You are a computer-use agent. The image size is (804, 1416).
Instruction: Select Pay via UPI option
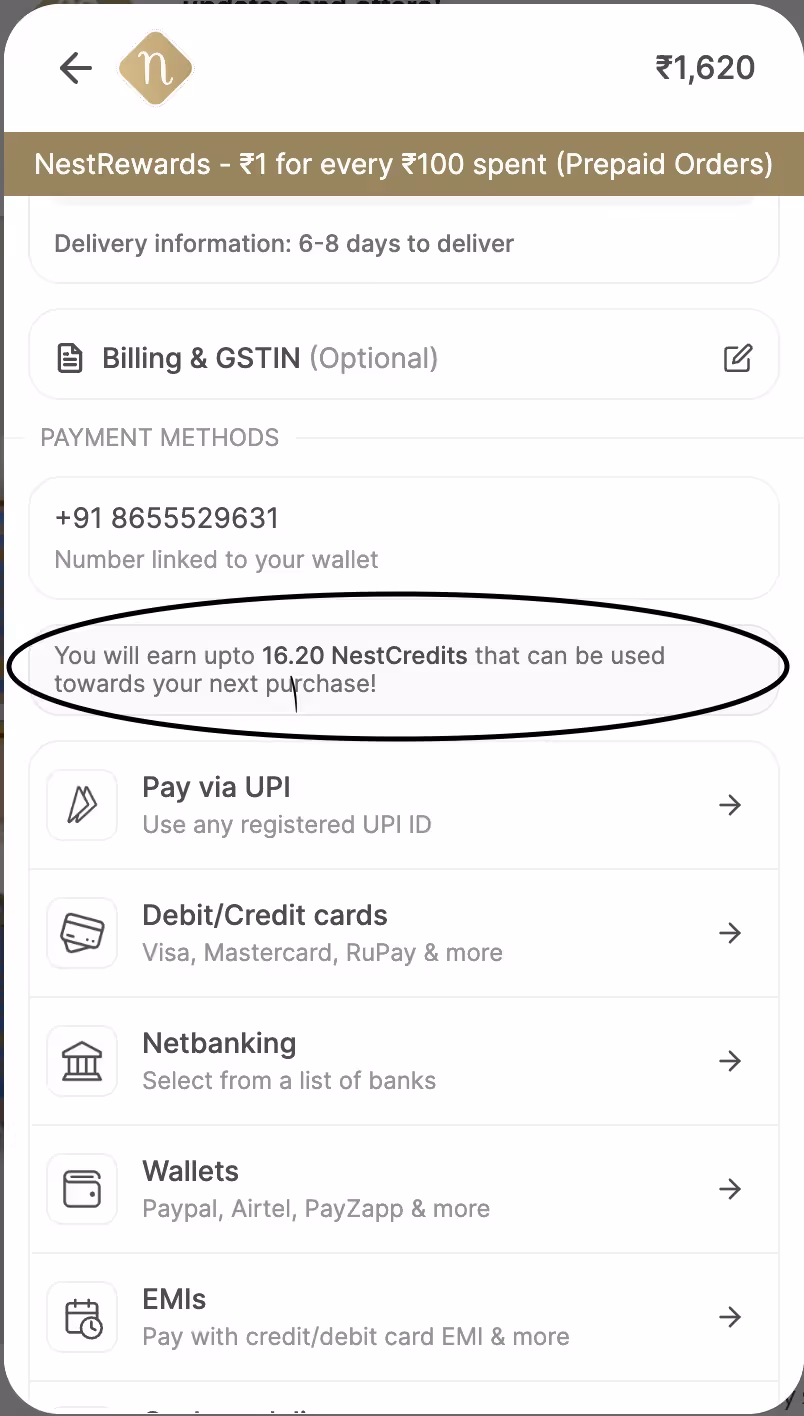tap(404, 805)
